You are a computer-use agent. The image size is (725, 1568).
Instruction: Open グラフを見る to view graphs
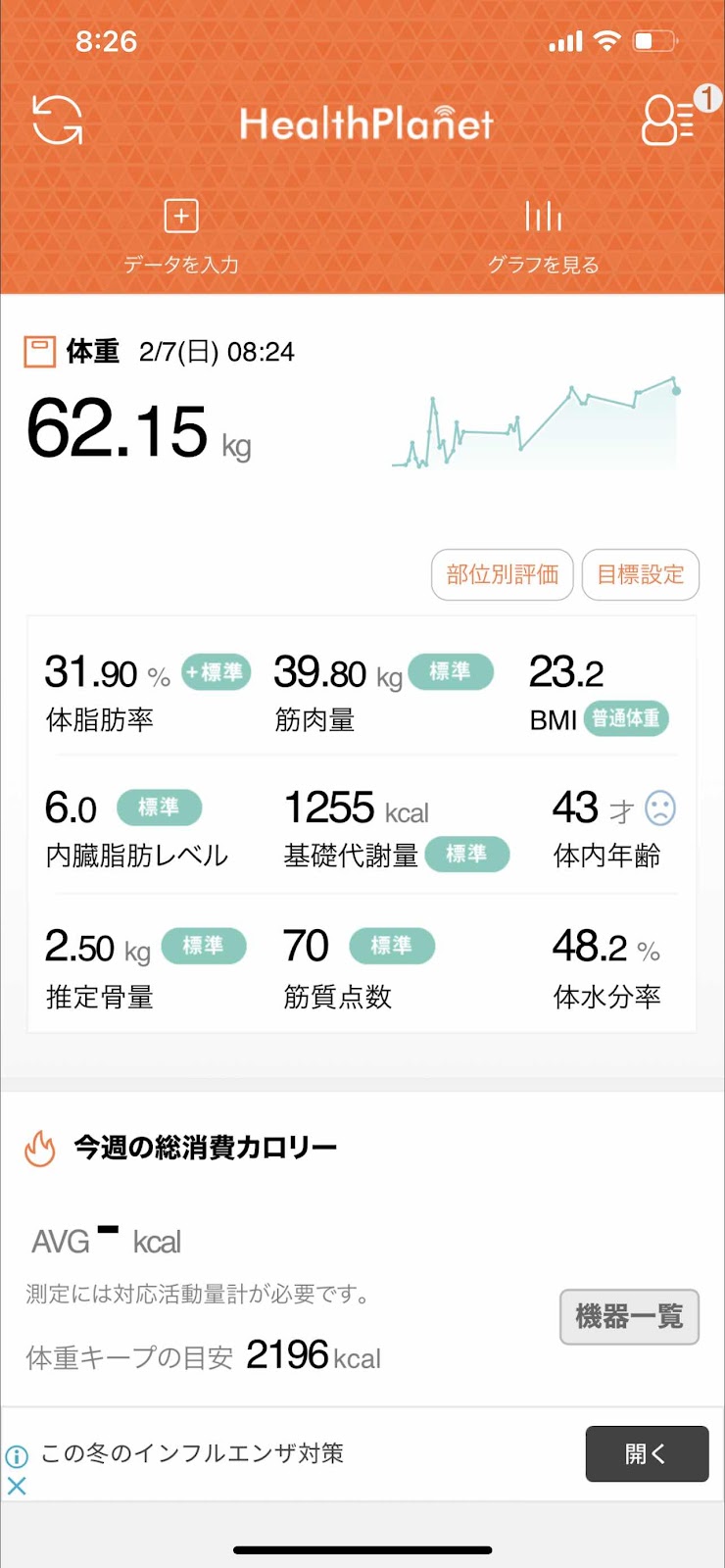[543, 237]
